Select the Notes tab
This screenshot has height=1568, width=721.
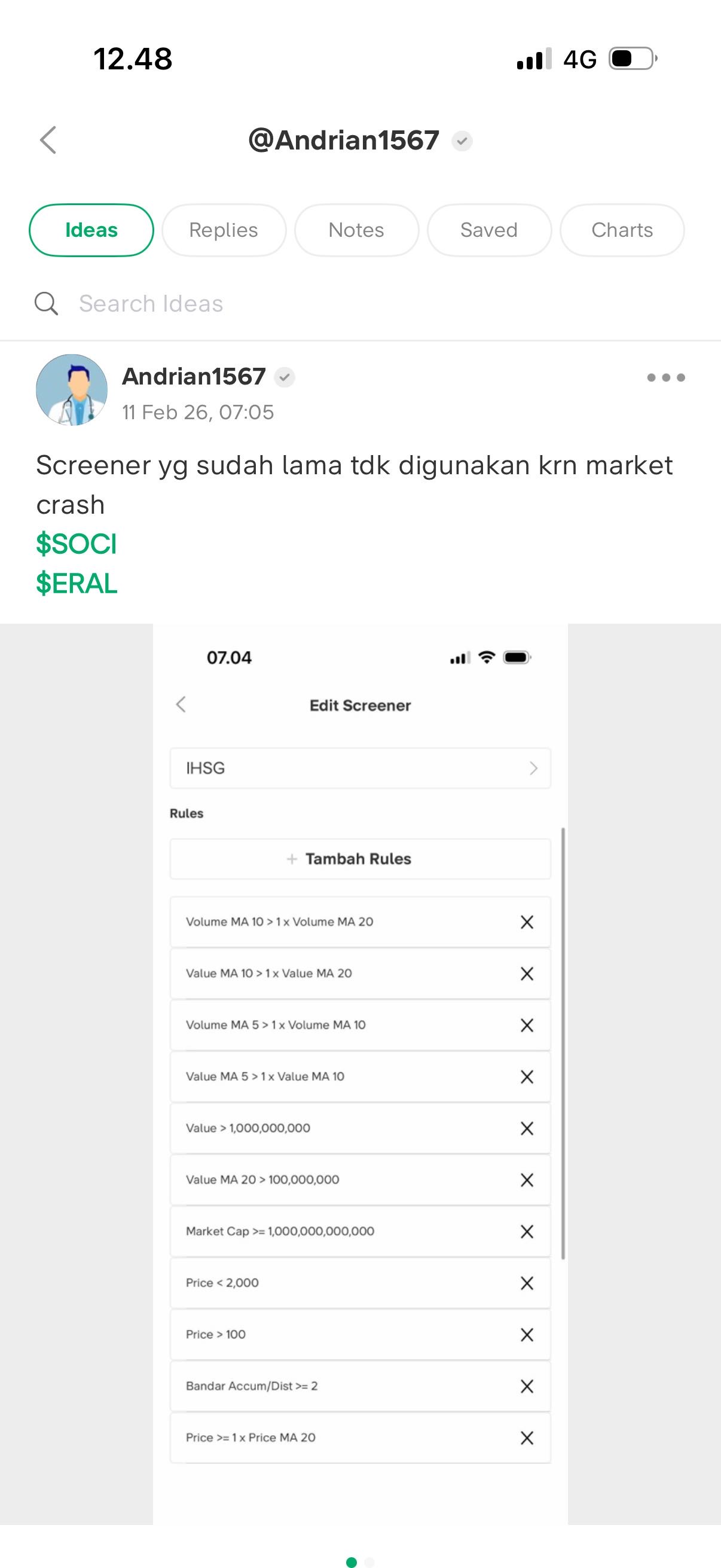(x=356, y=230)
